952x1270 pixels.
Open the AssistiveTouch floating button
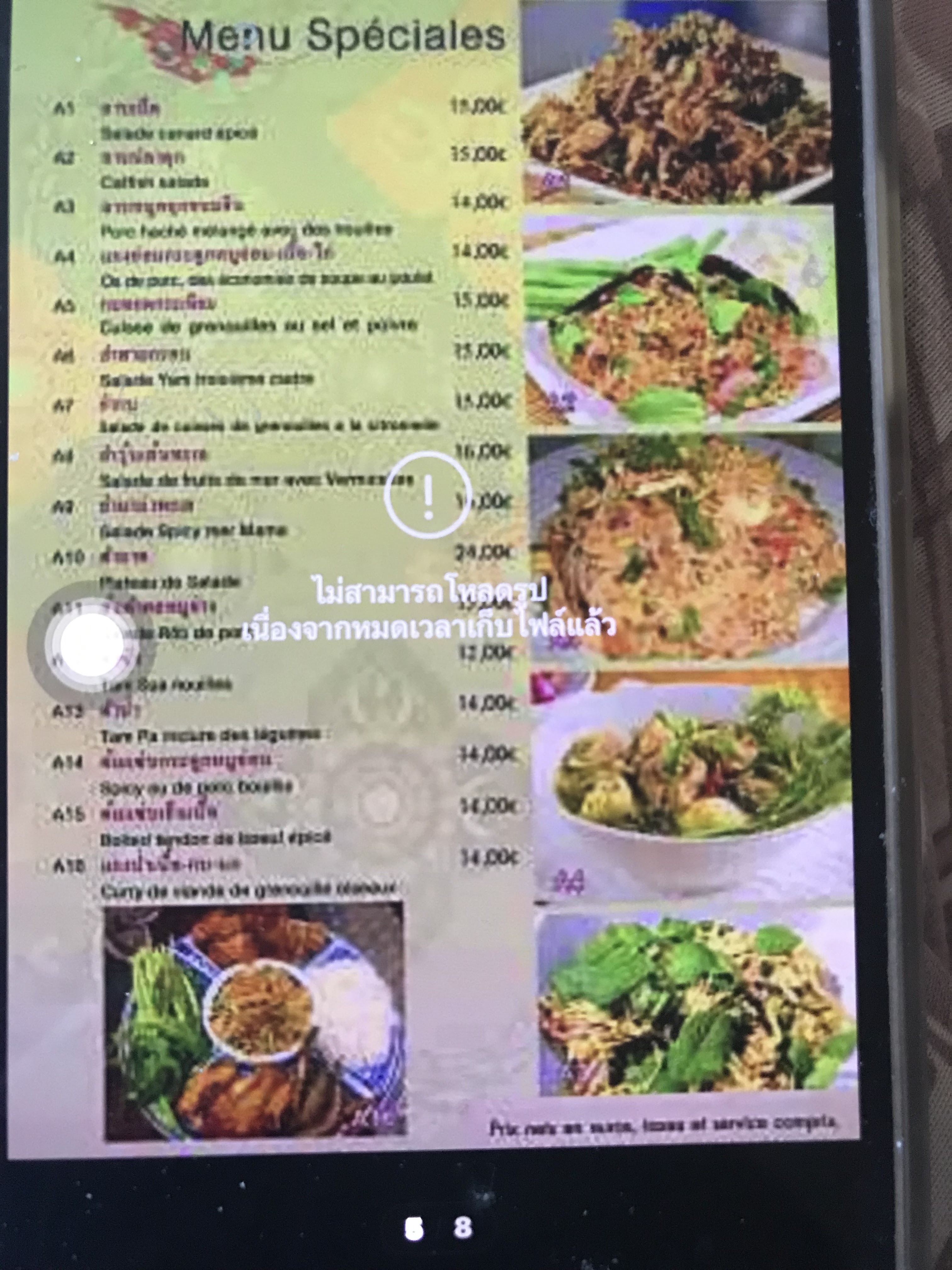[90, 644]
